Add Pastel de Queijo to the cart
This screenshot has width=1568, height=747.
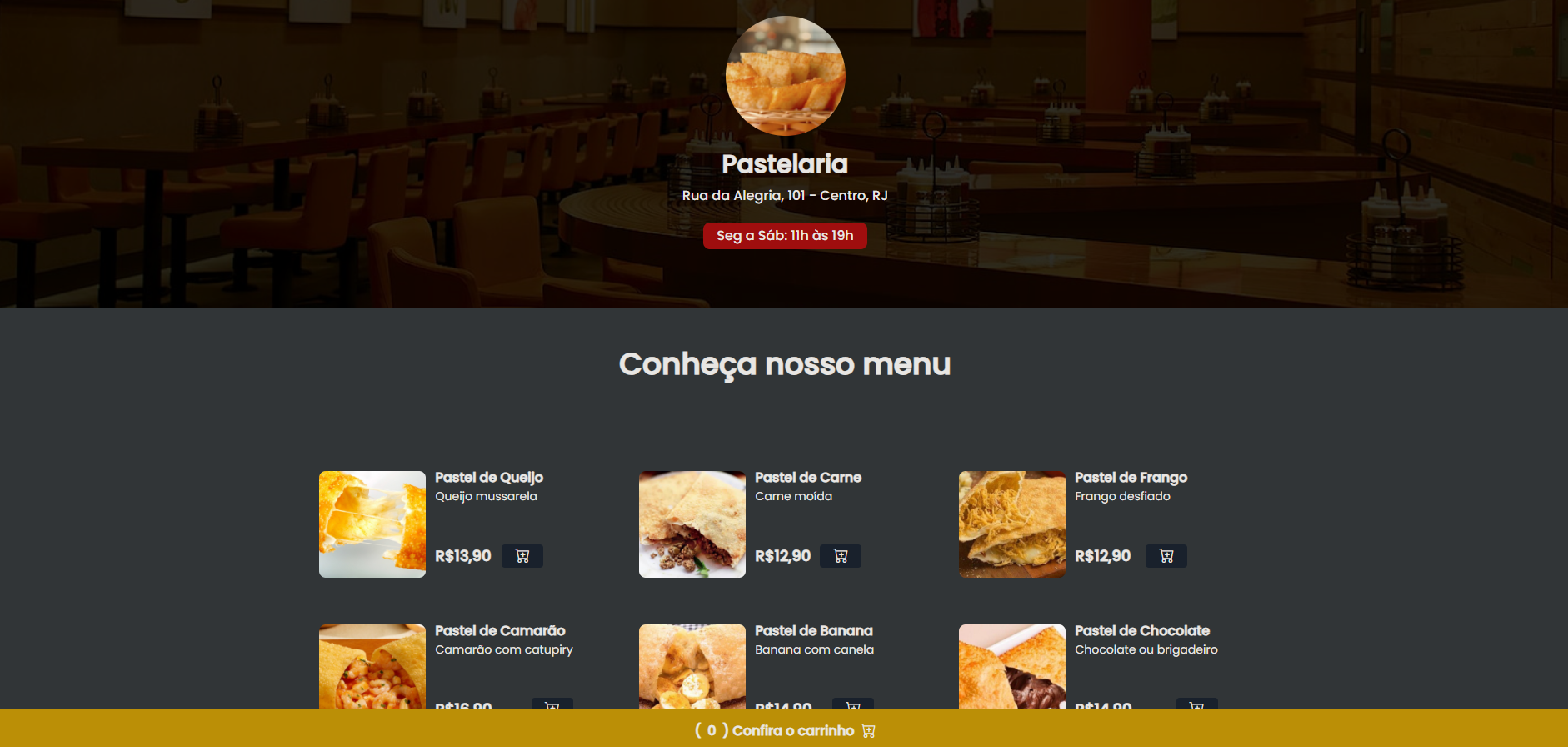pyautogui.click(x=522, y=556)
